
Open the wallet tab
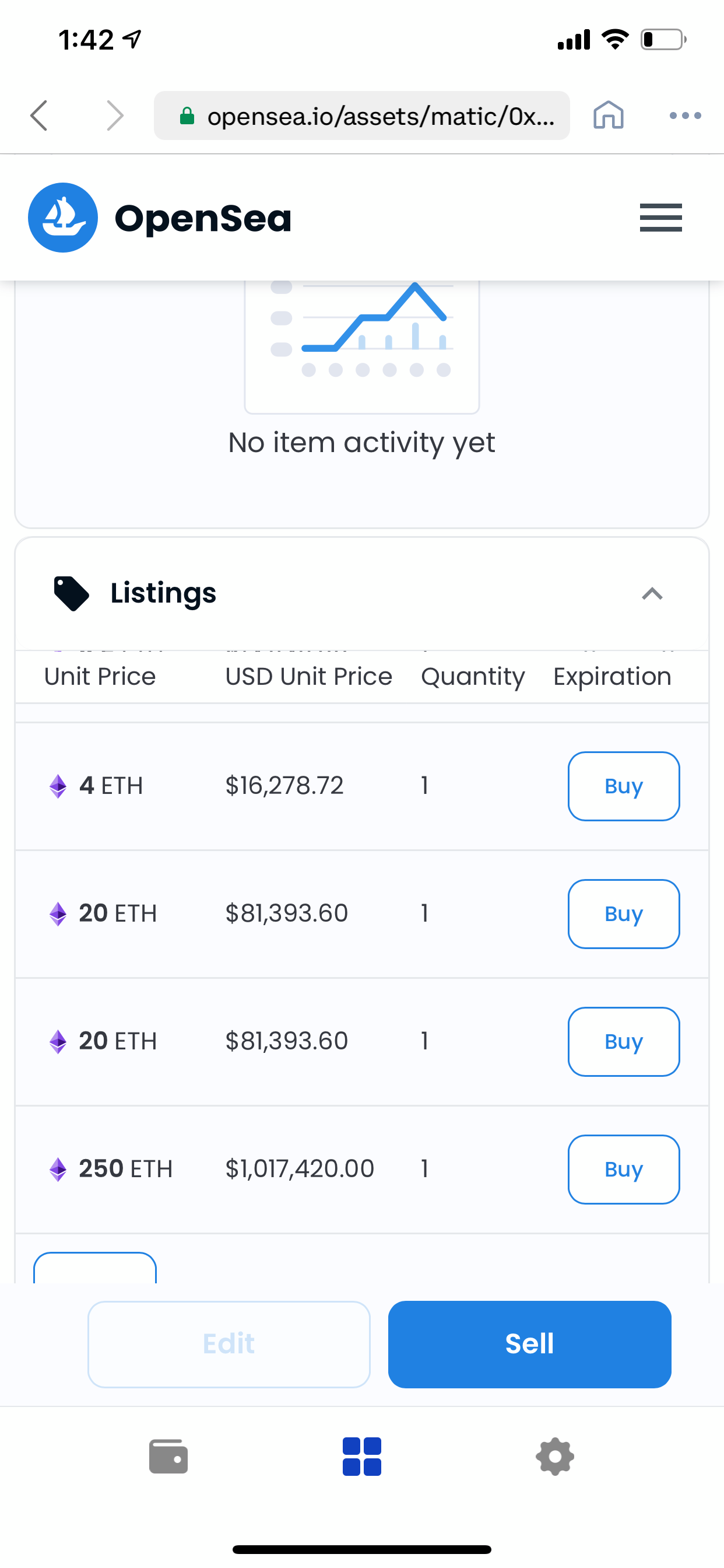point(168,1456)
